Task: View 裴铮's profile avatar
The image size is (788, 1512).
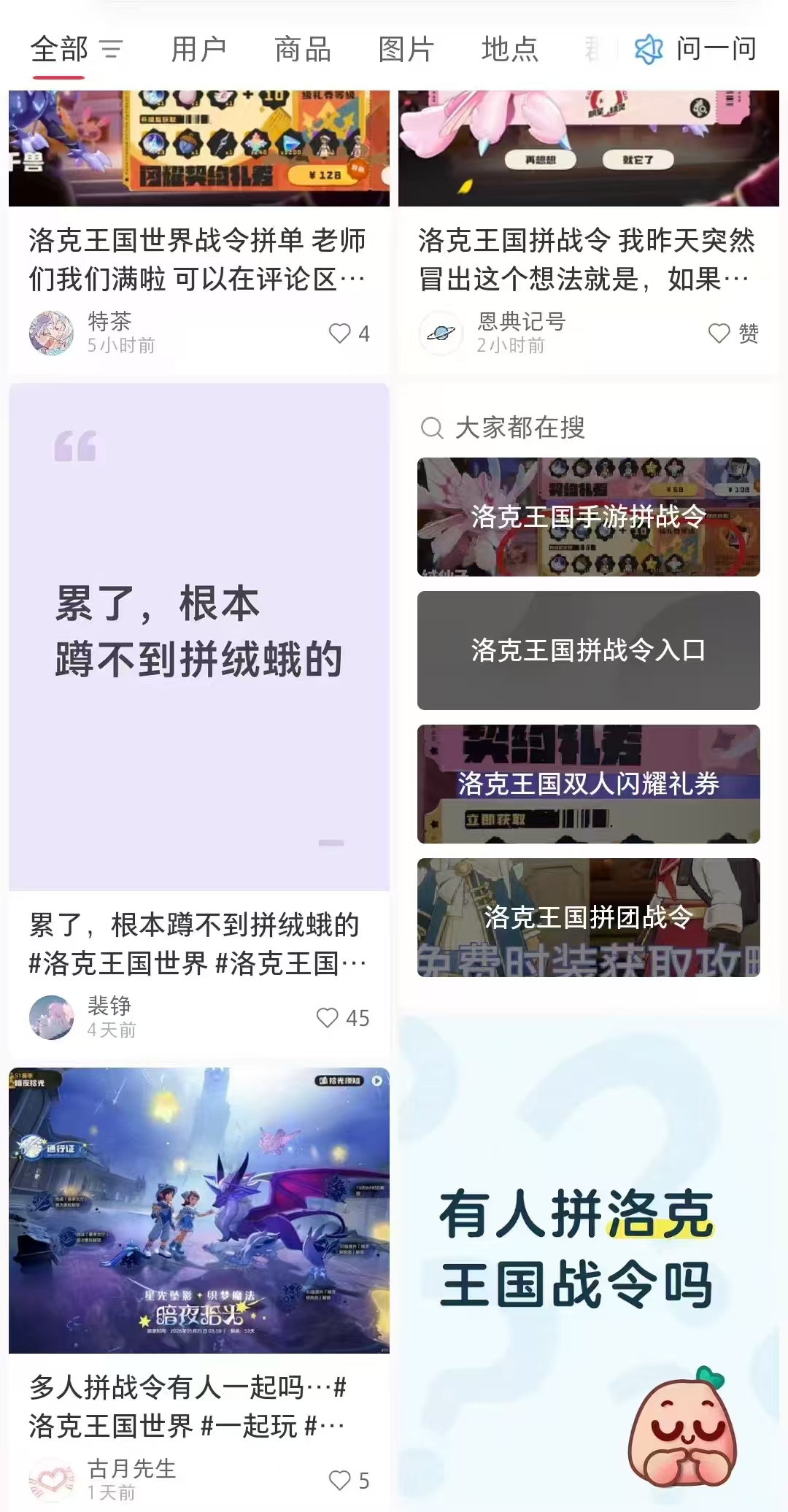Action: 51,1017
